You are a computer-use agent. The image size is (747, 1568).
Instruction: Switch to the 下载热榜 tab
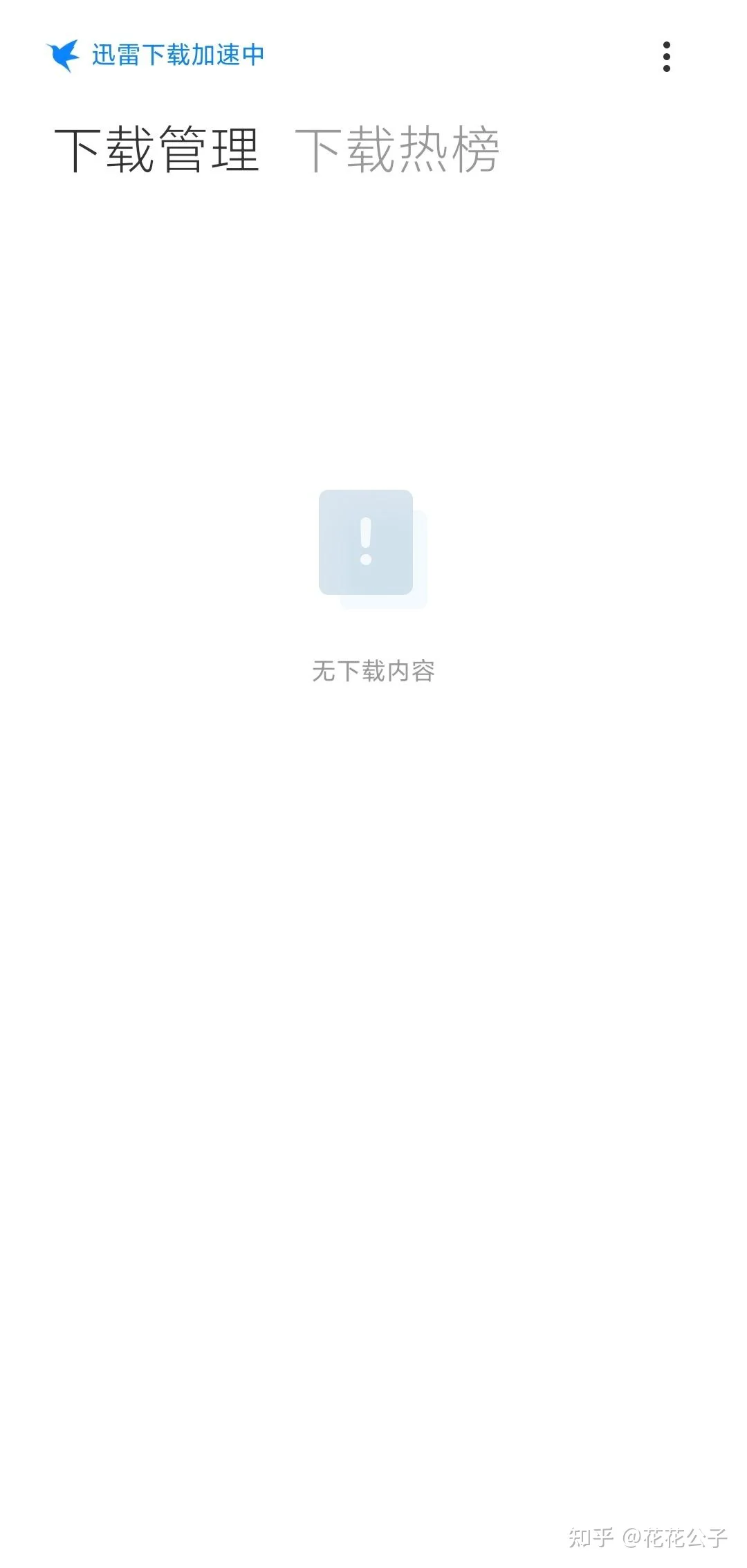(x=397, y=149)
